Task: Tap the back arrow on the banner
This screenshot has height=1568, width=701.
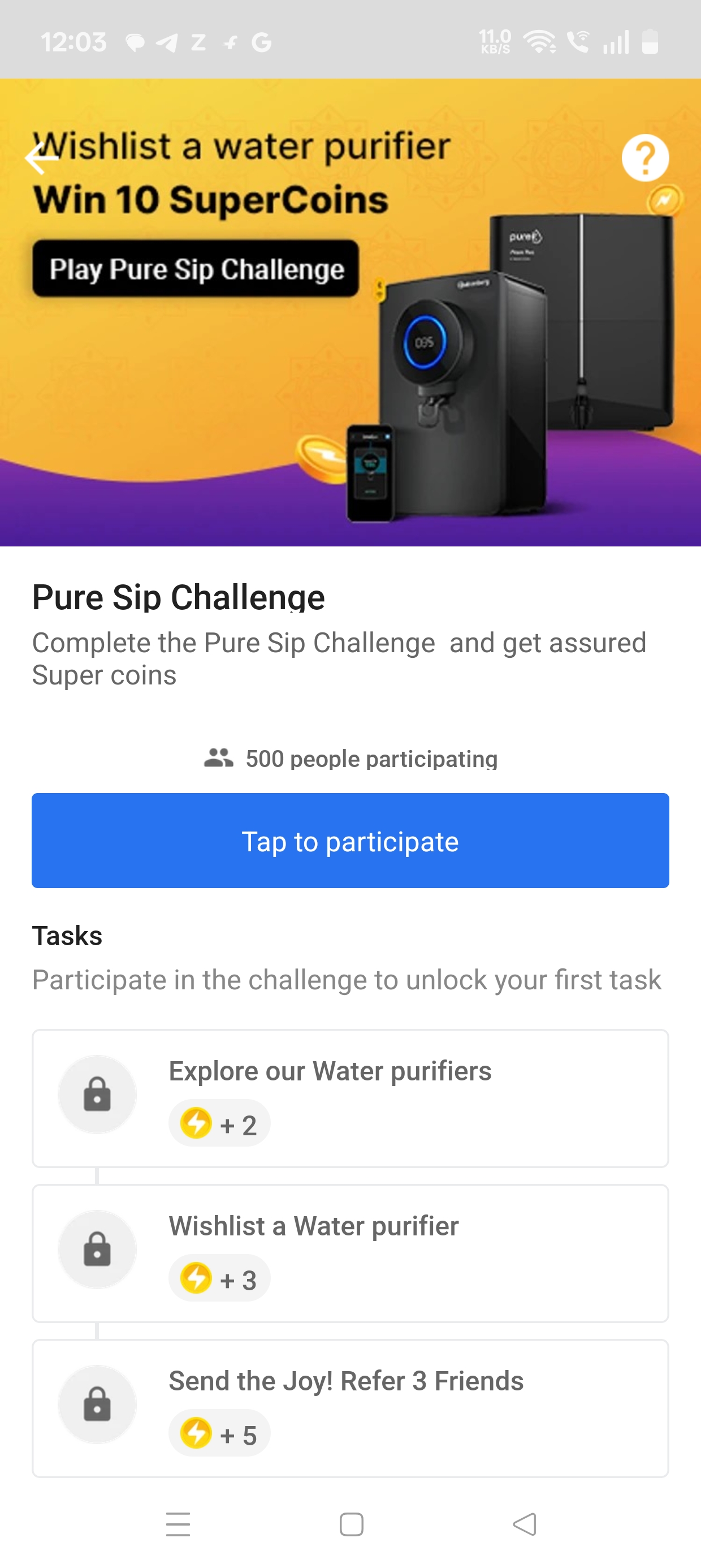Action: [38, 158]
